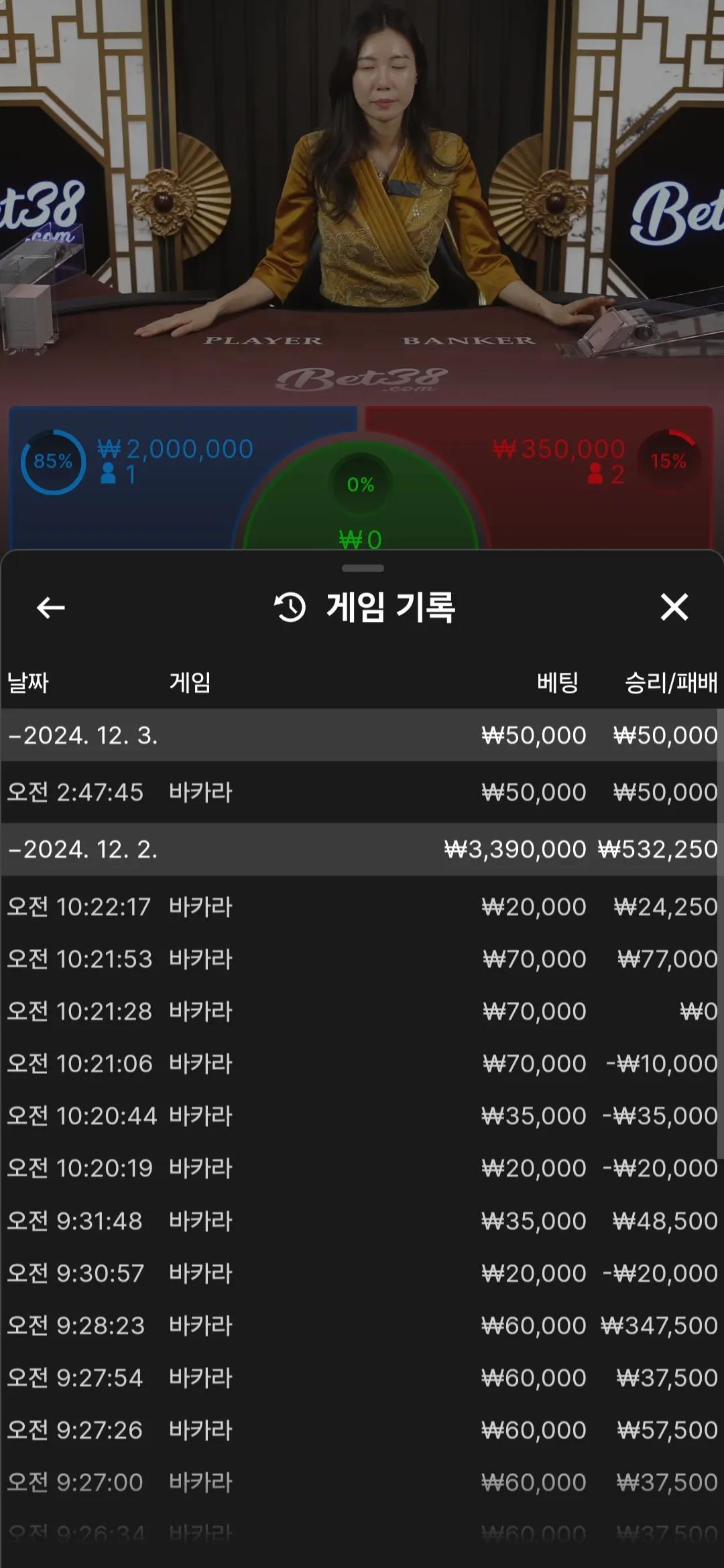Open the 오전 10:21:28 바카라 record
The width and height of the screenshot is (724, 1568).
pyautogui.click(x=360, y=1011)
